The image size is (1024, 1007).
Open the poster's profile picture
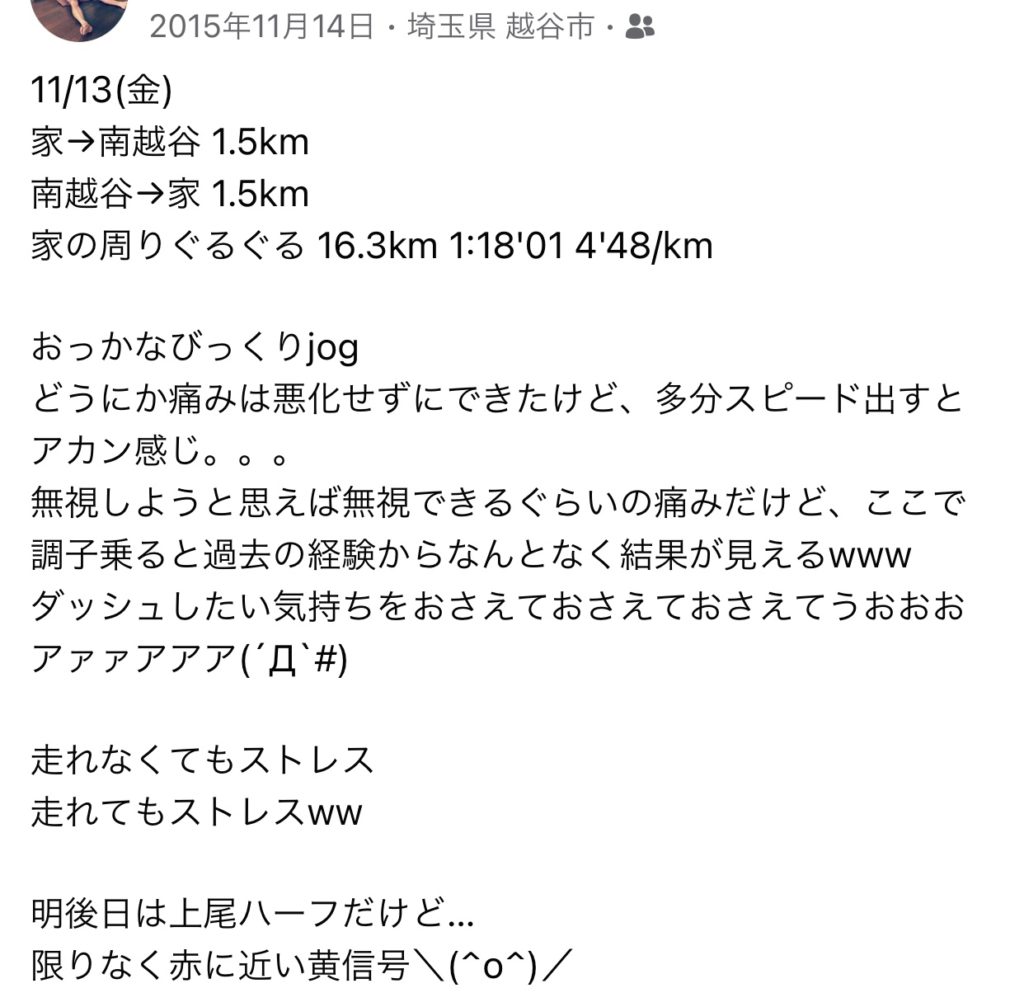point(80,15)
